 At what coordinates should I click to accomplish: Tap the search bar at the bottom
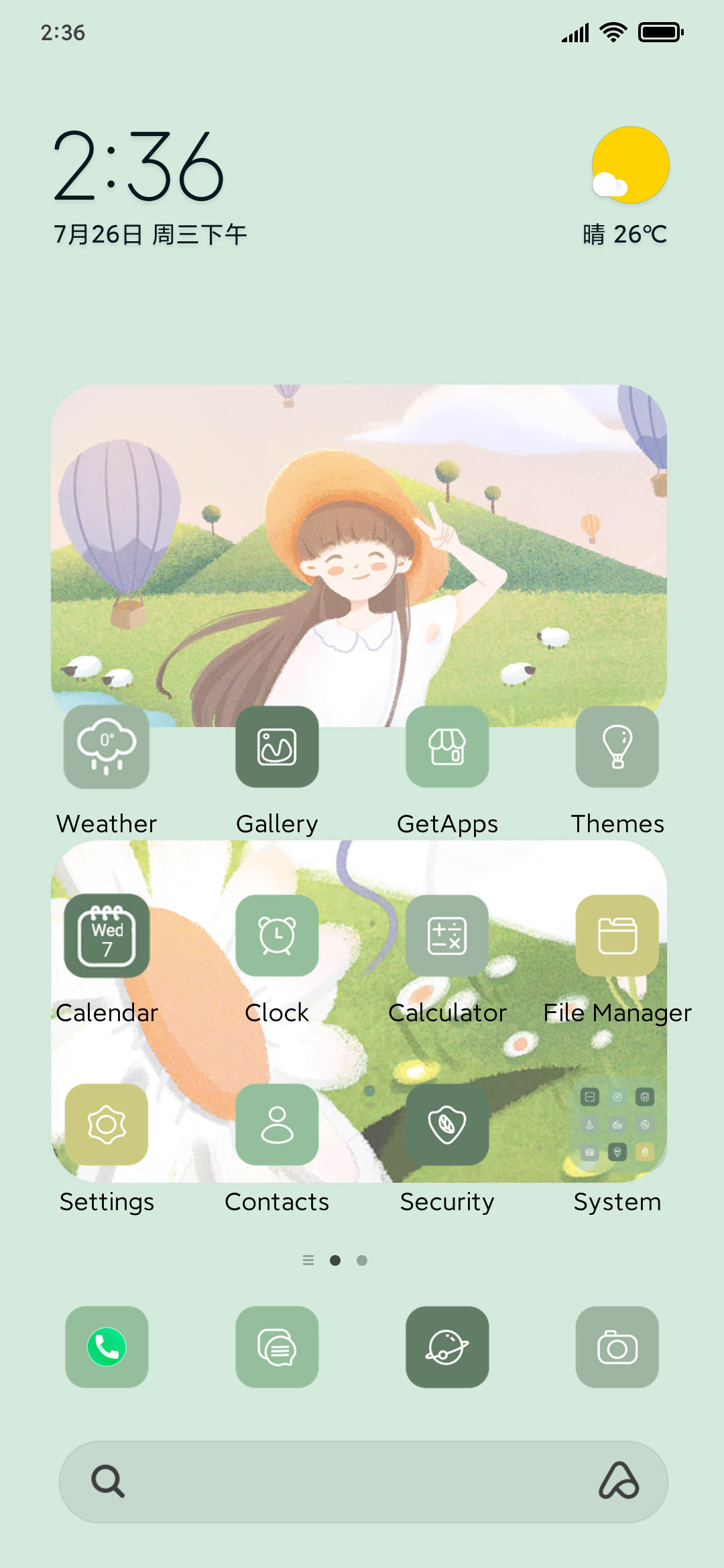point(363,1482)
